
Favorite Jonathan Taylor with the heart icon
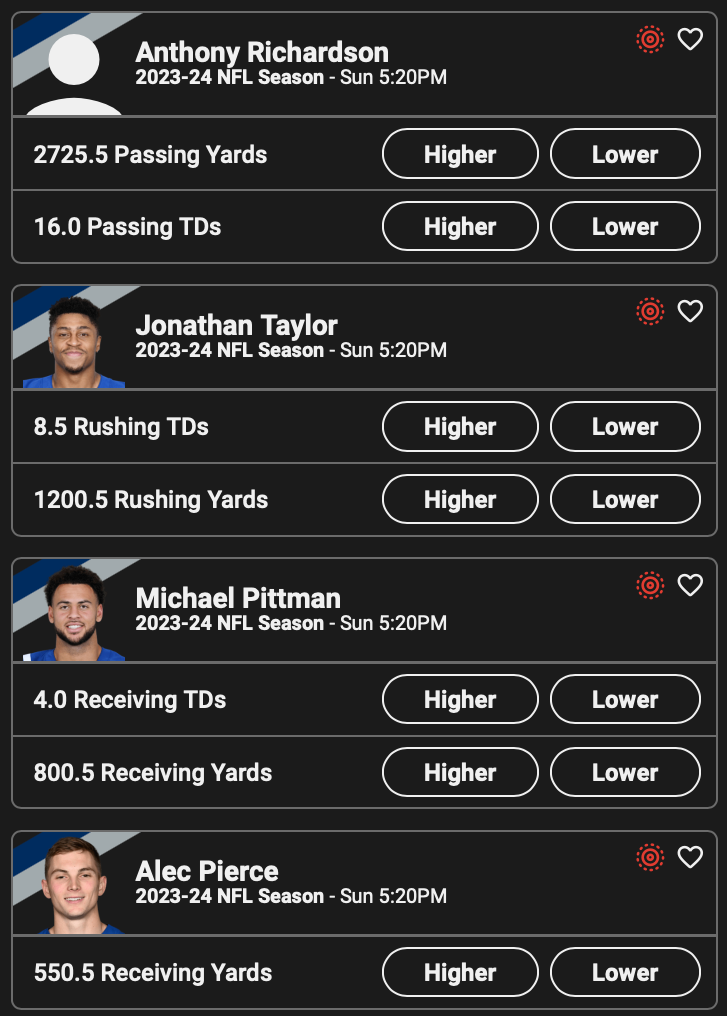point(690,311)
